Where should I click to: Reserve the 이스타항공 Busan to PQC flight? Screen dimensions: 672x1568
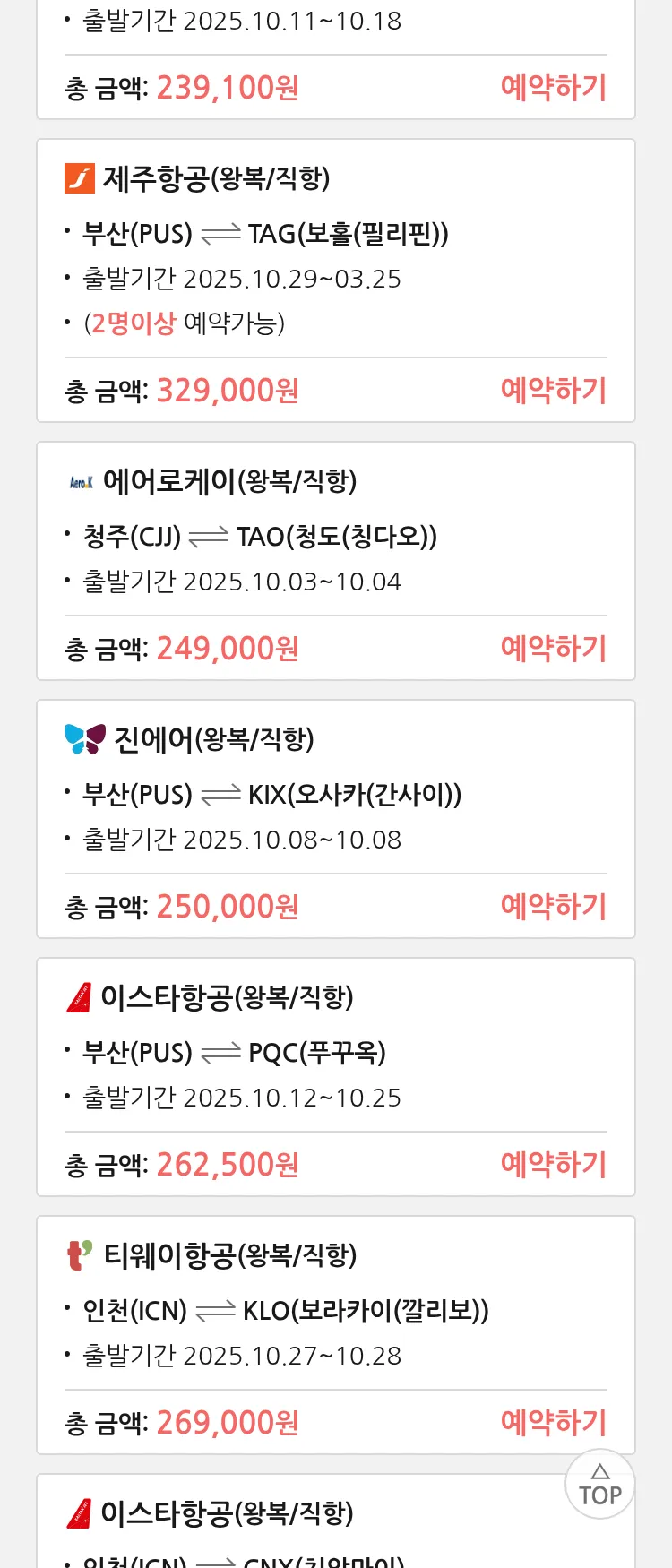coord(553,1165)
